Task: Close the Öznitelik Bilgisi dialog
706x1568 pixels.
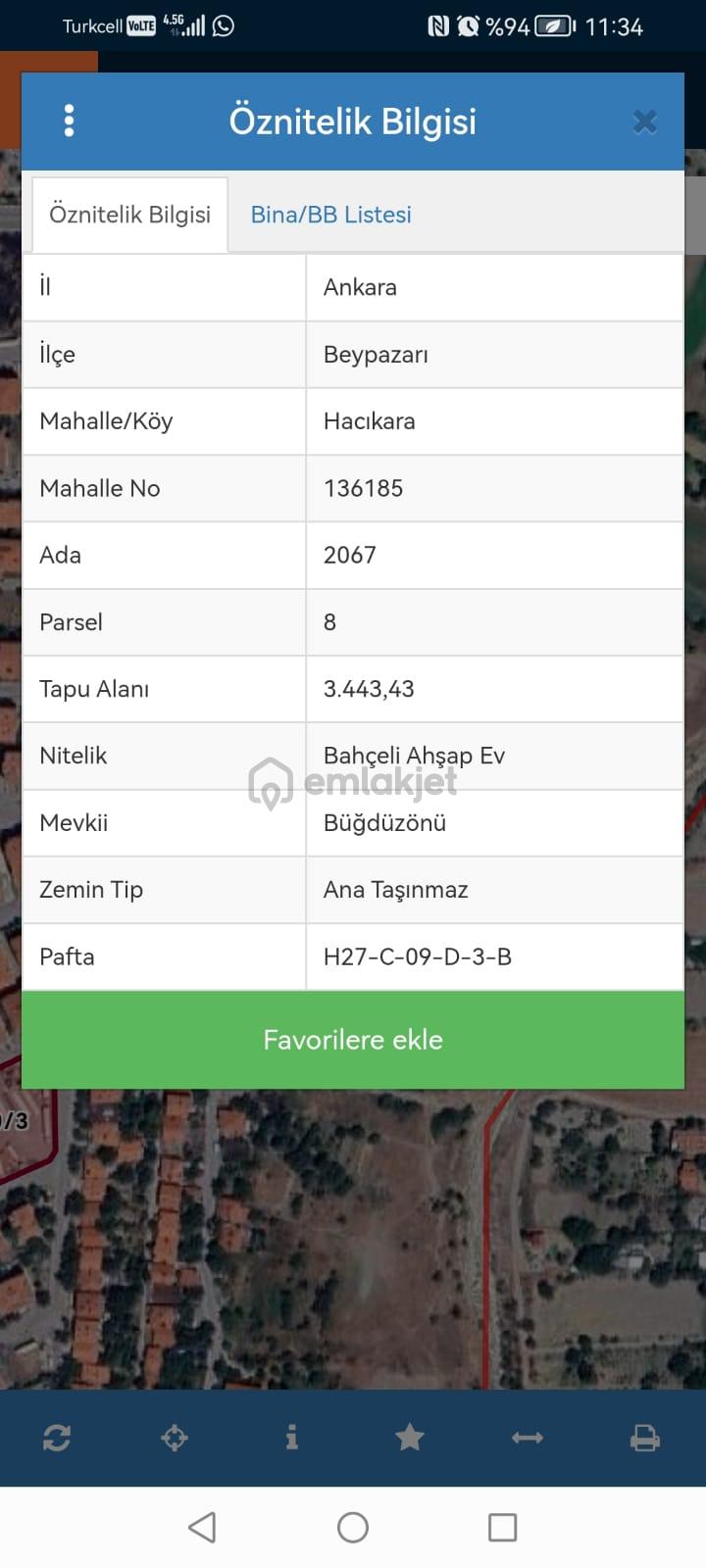Action: 644,122
